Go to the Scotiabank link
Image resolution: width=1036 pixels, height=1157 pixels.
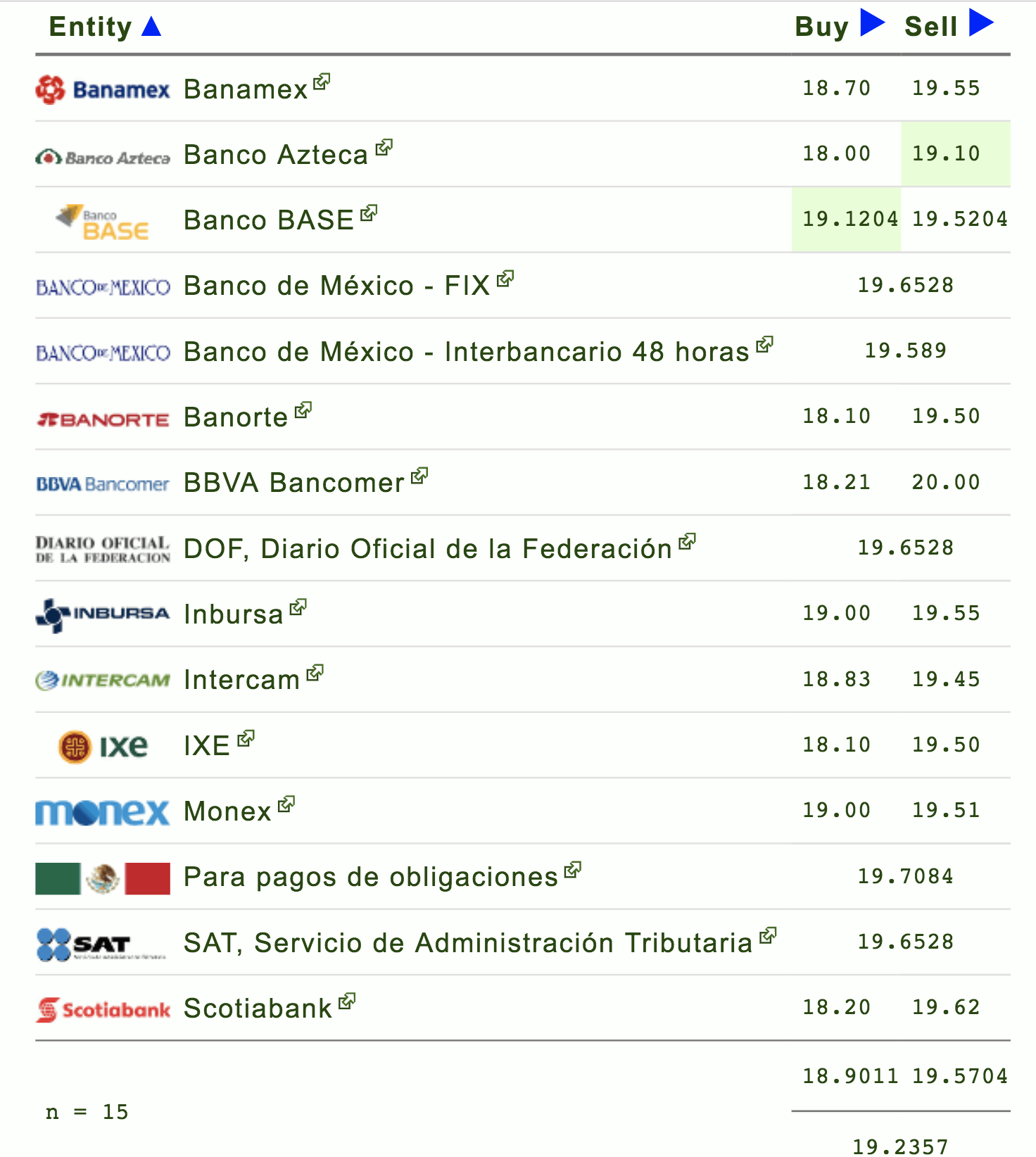(258, 1009)
